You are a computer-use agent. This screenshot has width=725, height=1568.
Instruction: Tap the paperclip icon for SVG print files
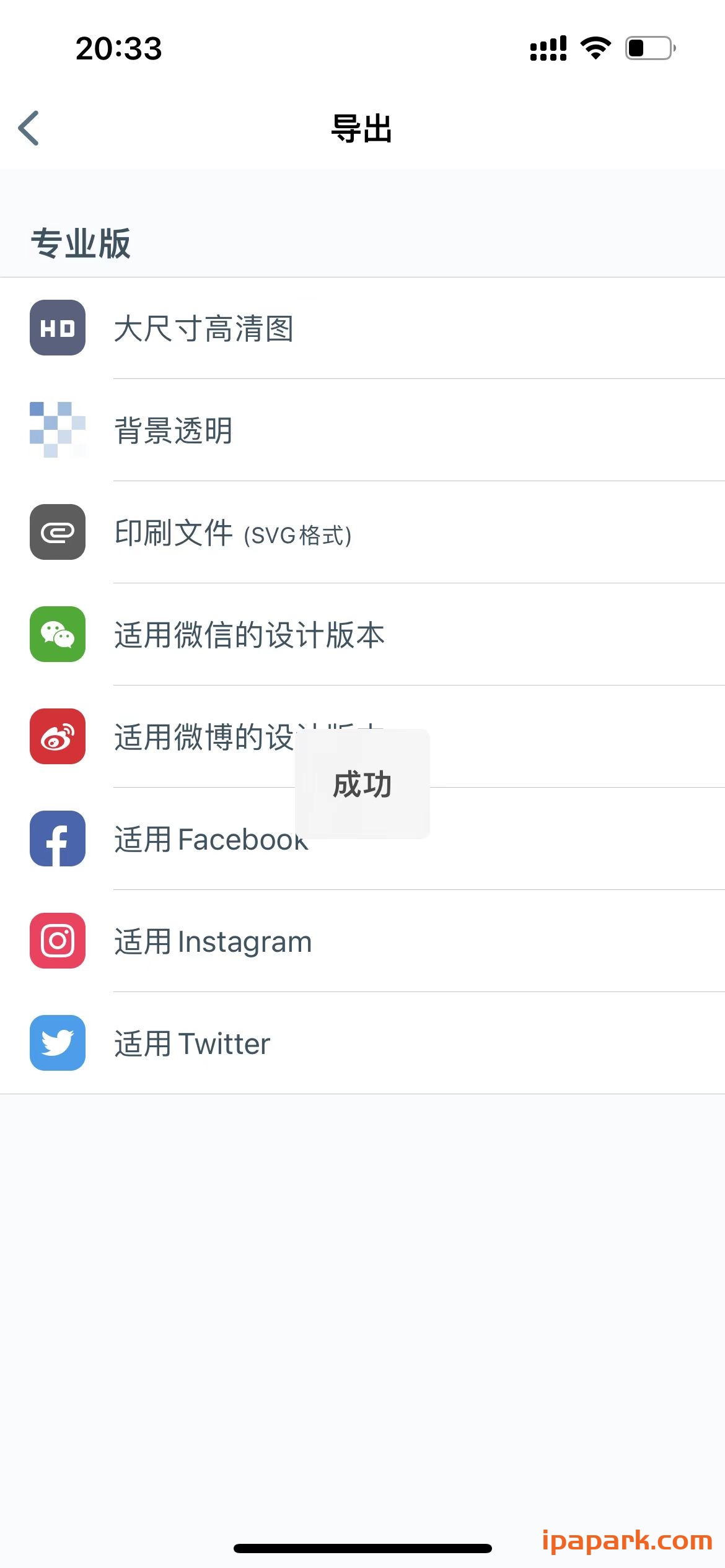[x=57, y=533]
